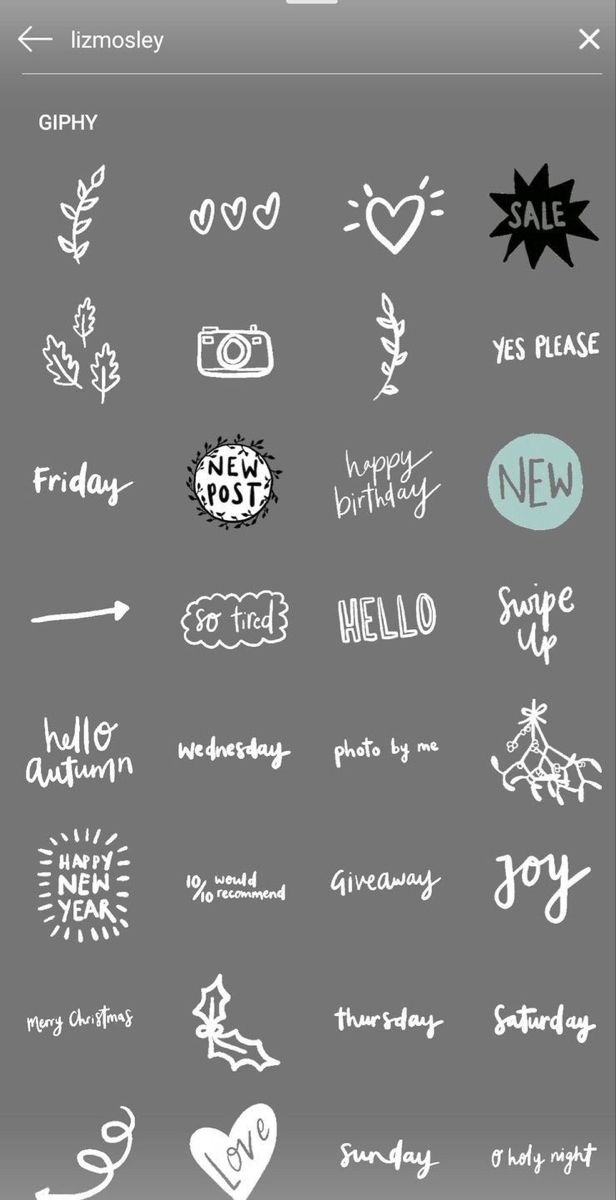Select the white arrow sticker
The height and width of the screenshot is (1200, 616).
tap(80, 612)
